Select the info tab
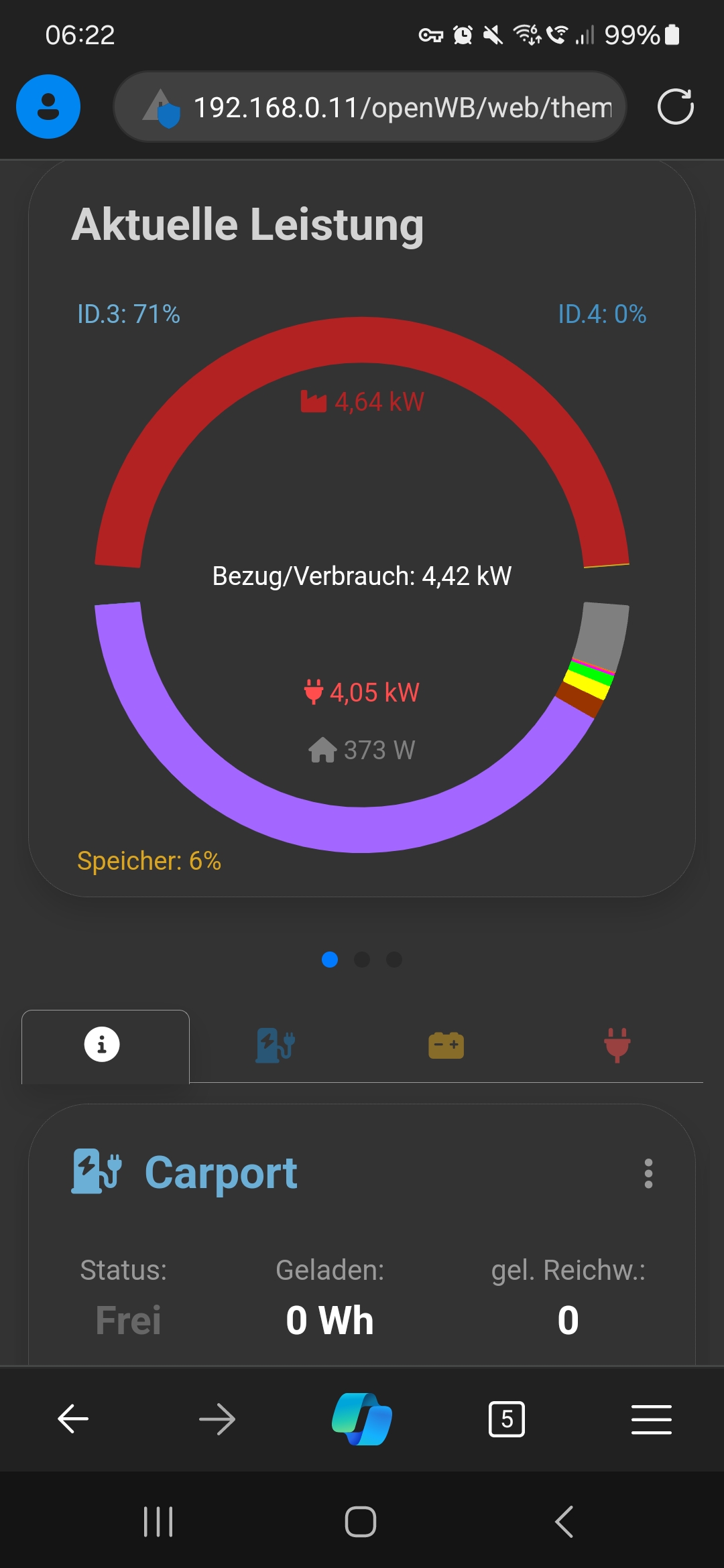 [x=102, y=1044]
